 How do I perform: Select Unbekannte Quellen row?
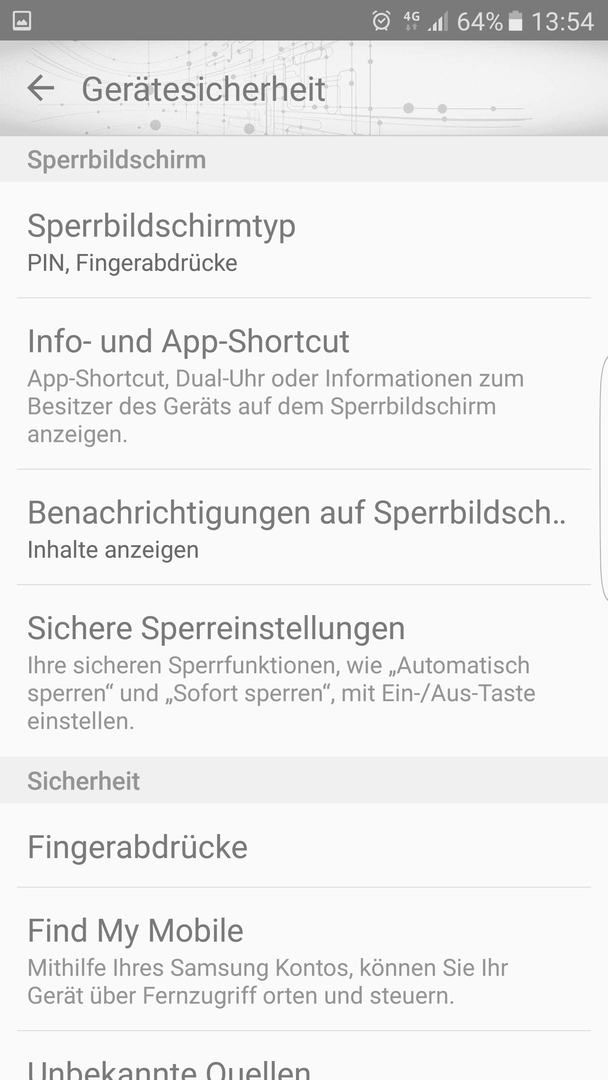(304, 1056)
